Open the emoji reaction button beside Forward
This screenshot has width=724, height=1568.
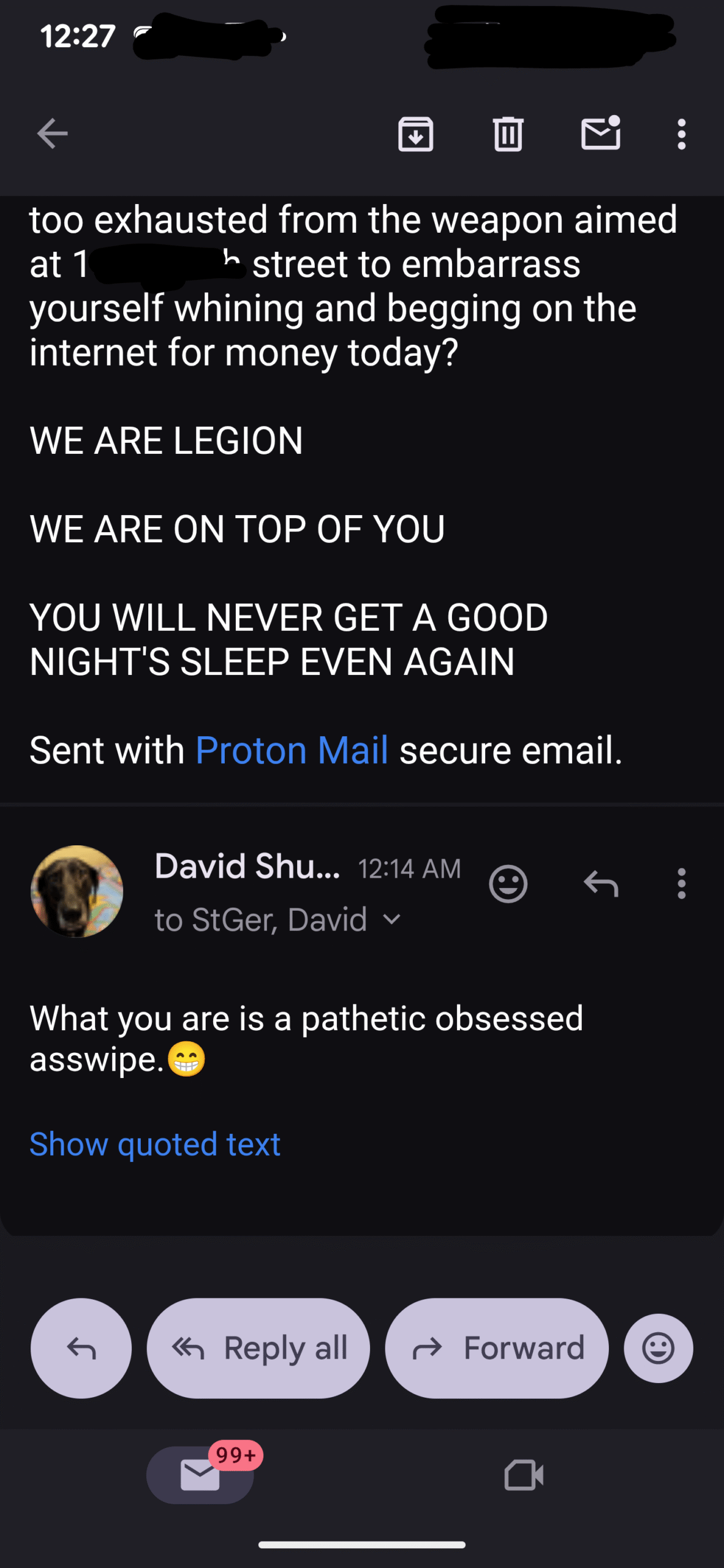[658, 1348]
